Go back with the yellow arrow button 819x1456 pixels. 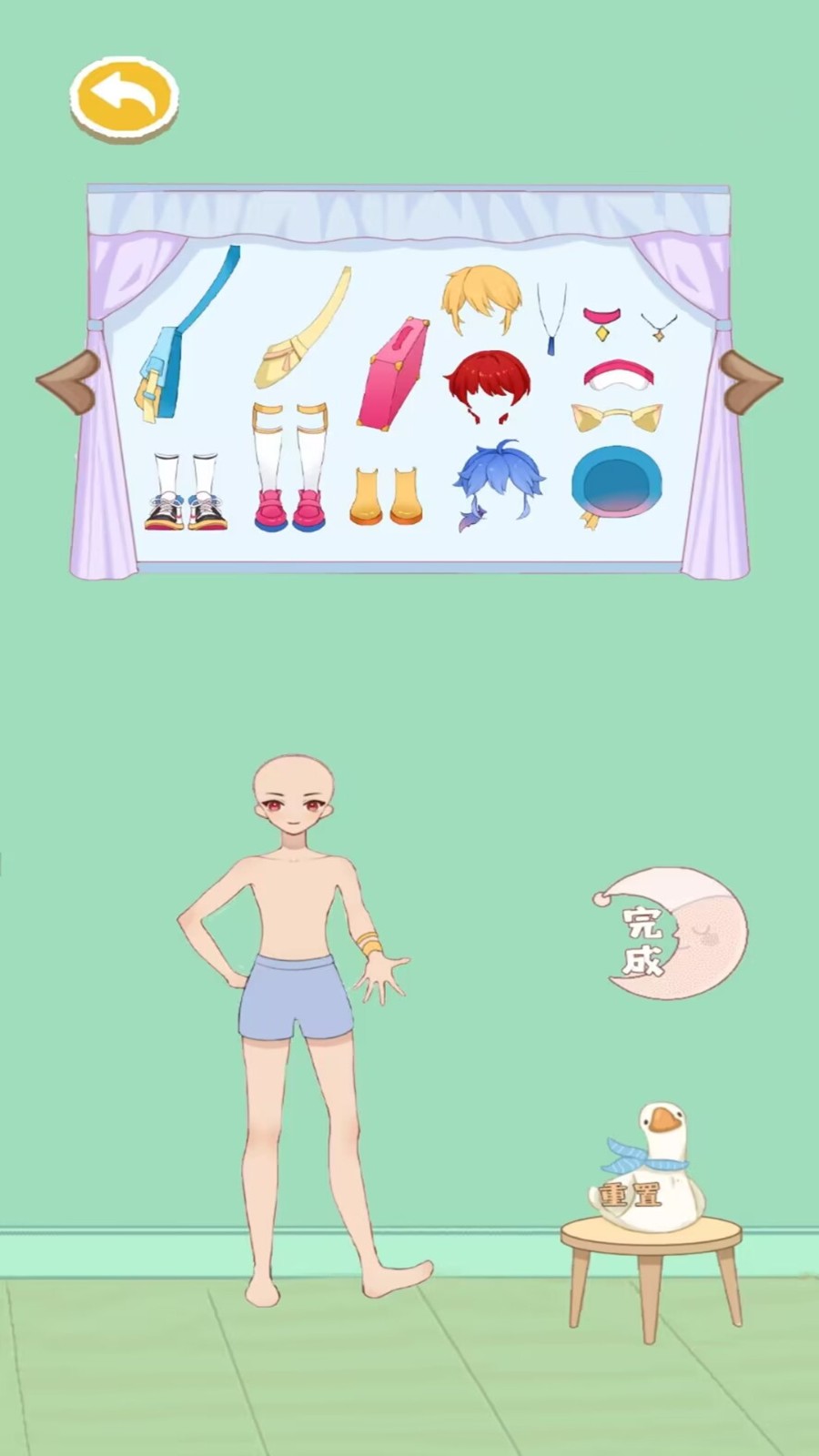[124, 98]
